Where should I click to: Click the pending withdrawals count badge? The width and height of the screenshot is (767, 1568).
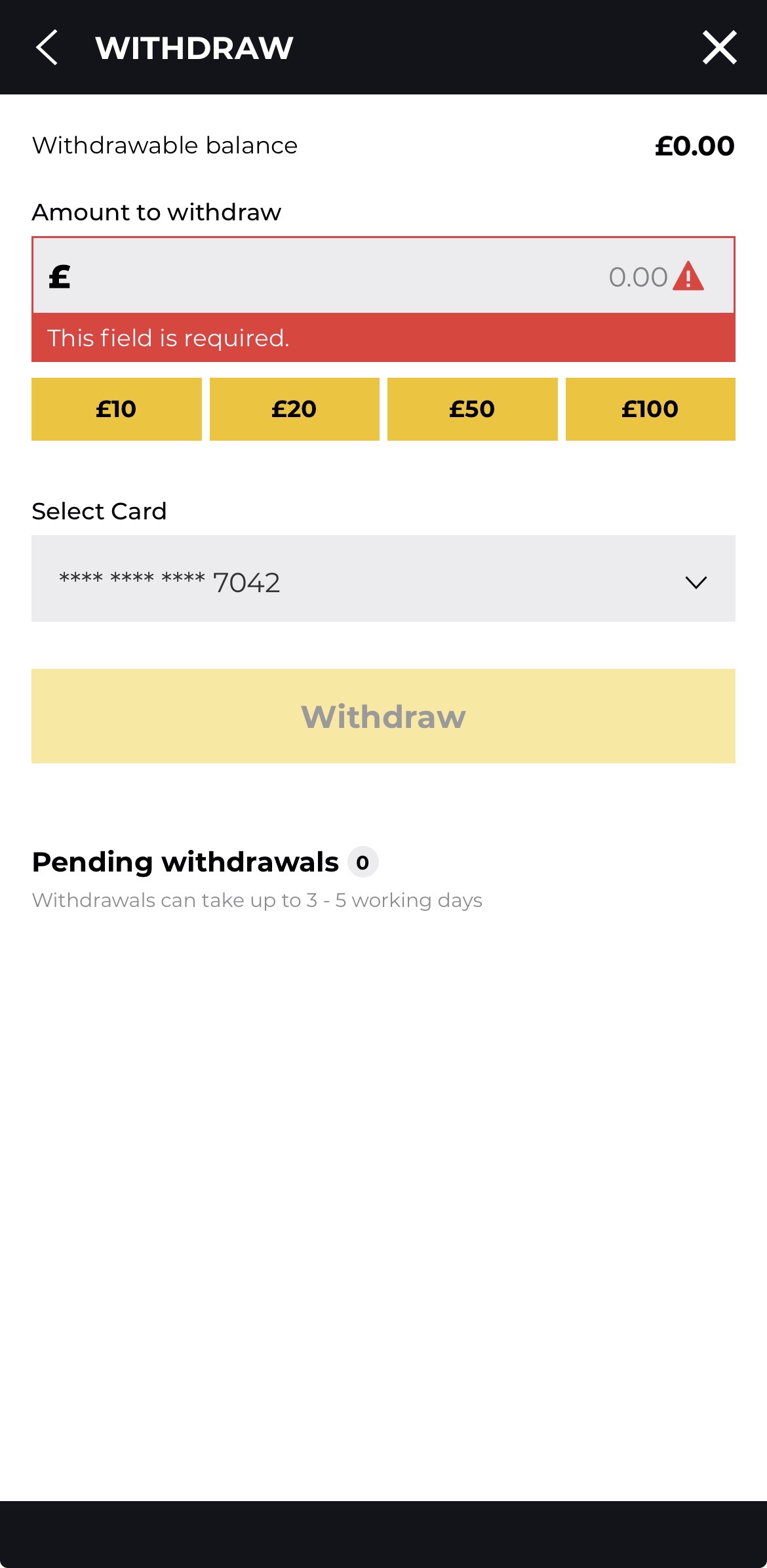[x=363, y=862]
